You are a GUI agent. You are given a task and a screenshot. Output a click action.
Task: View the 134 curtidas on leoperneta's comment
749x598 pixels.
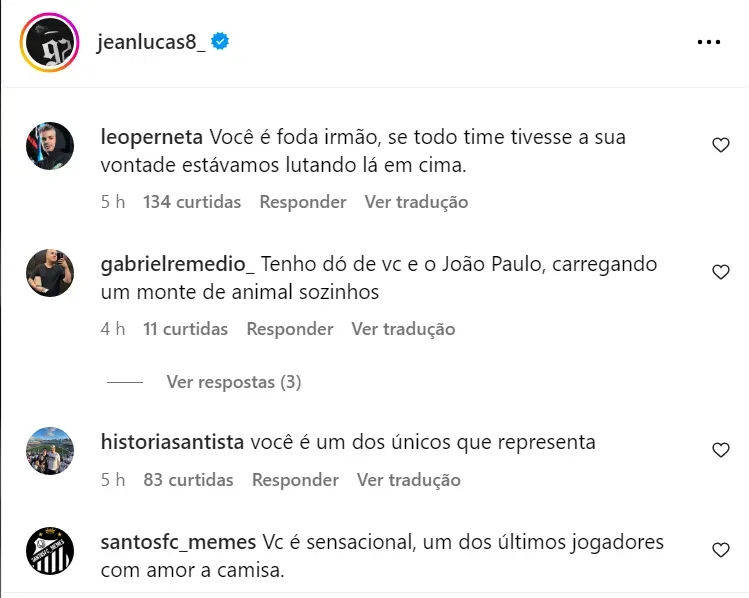coord(192,202)
